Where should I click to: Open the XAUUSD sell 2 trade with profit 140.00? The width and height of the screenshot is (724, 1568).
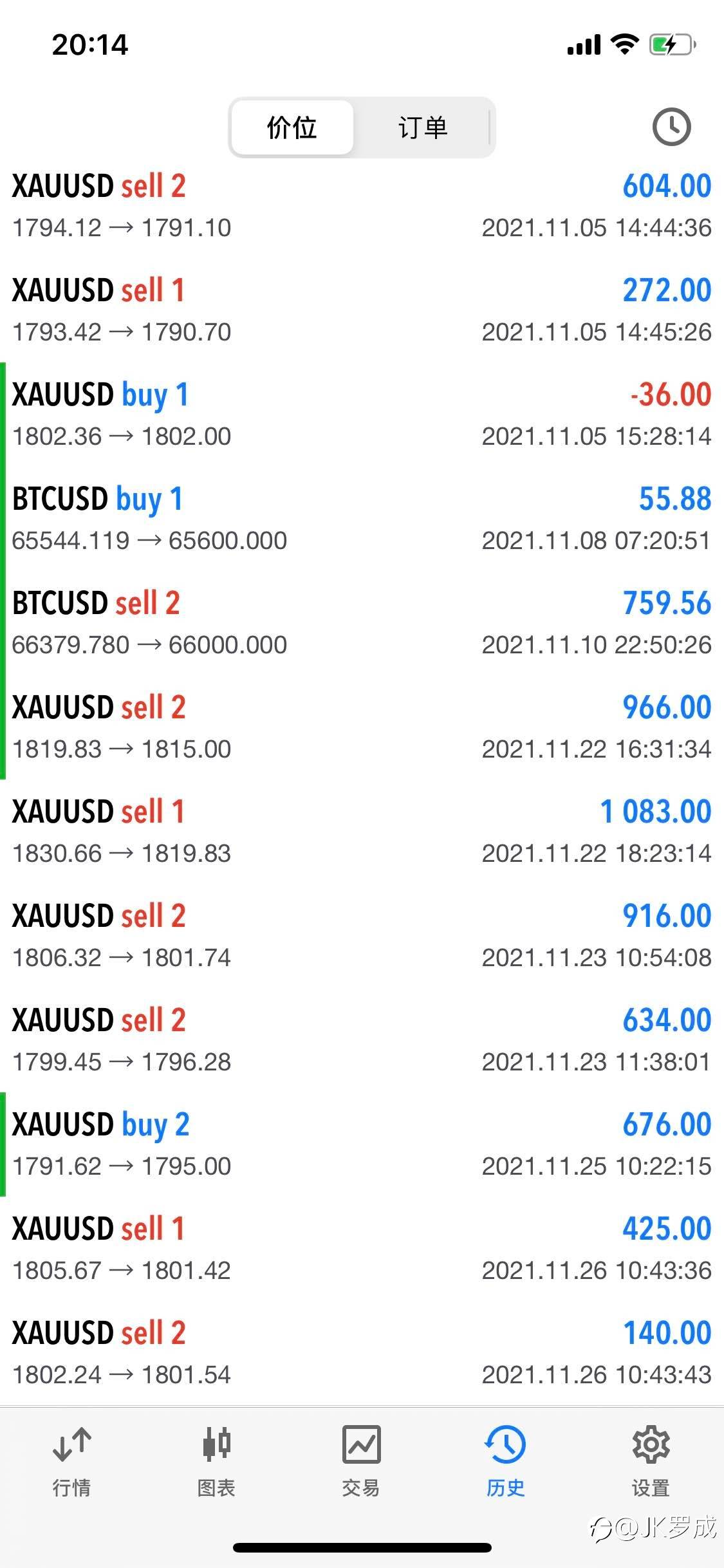click(x=362, y=1353)
